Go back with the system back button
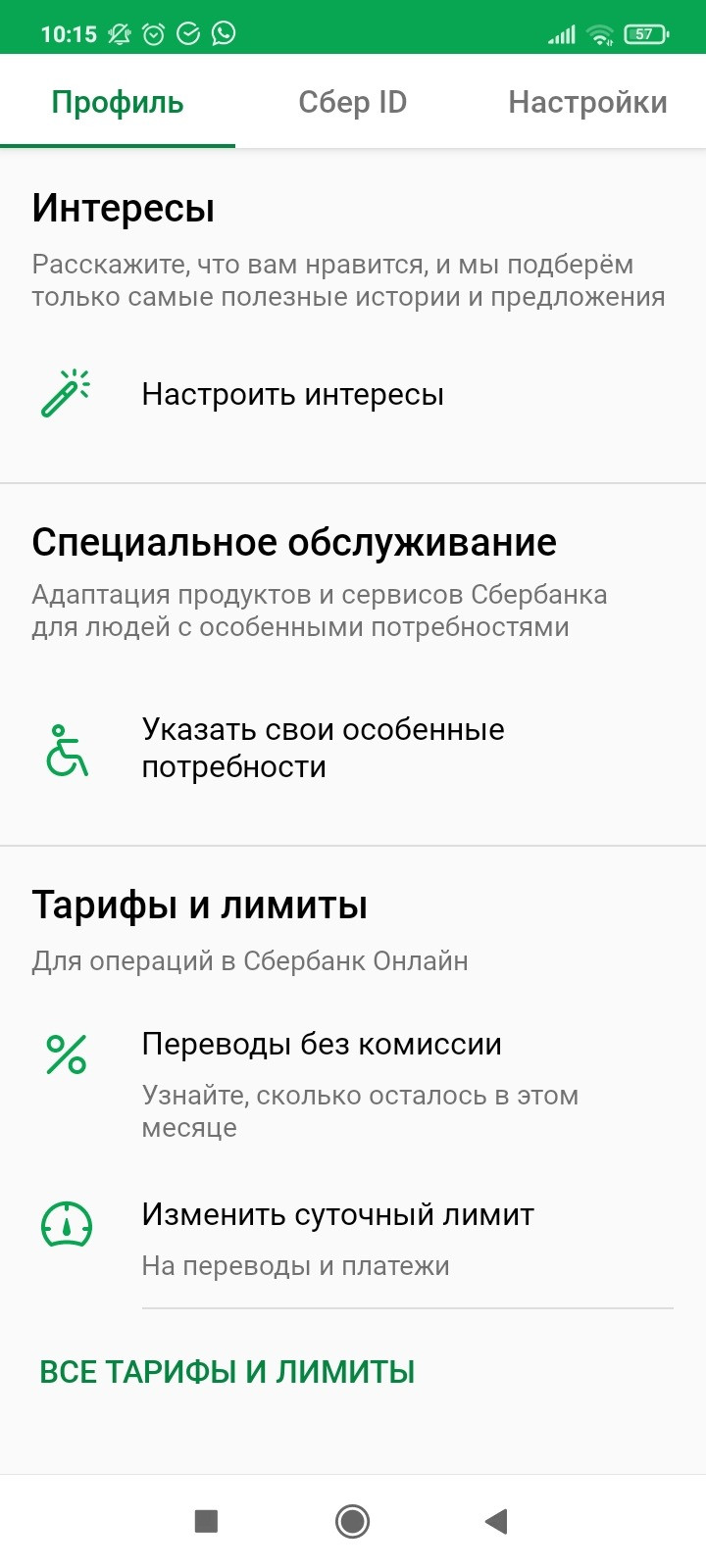The height and width of the screenshot is (1568, 706). [x=496, y=1521]
